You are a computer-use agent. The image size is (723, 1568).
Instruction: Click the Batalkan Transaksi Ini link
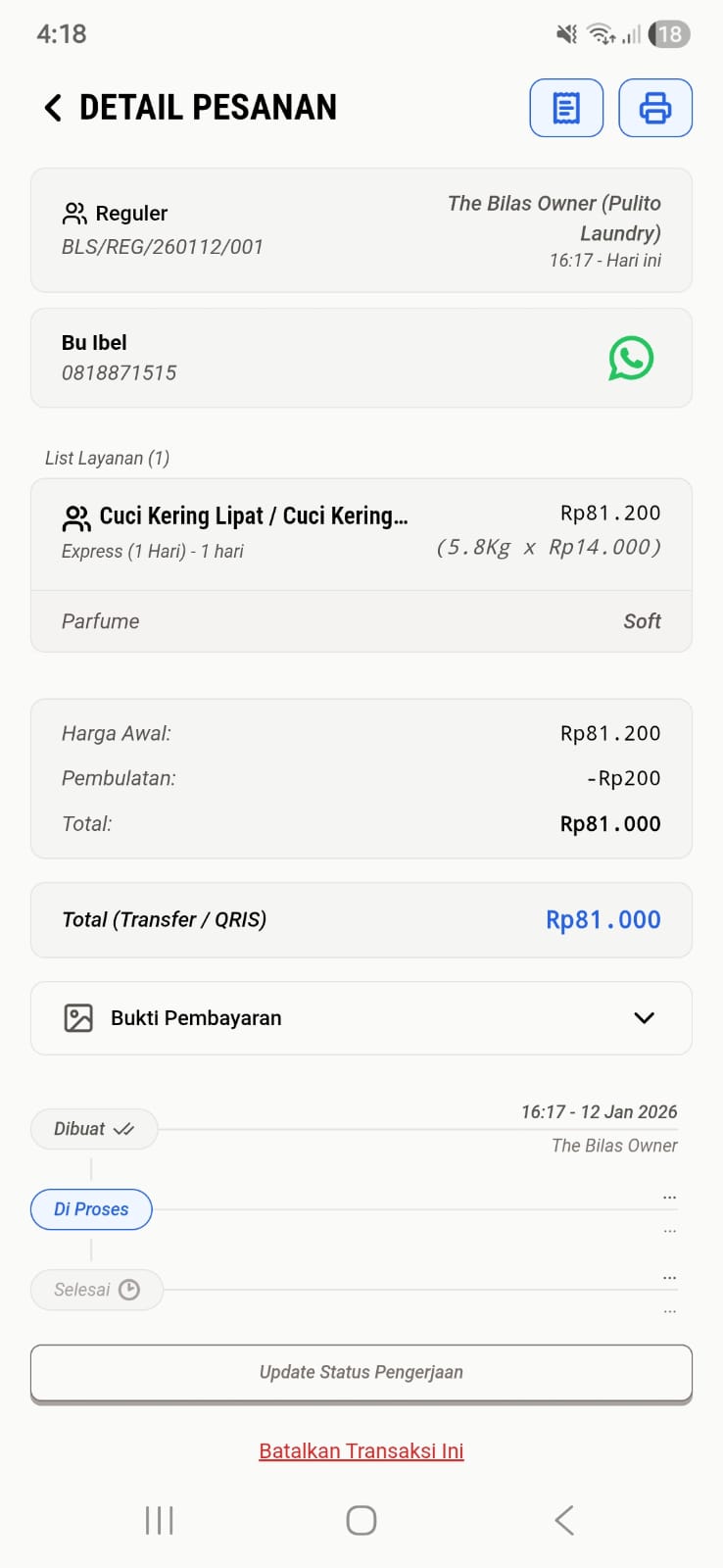(361, 1450)
